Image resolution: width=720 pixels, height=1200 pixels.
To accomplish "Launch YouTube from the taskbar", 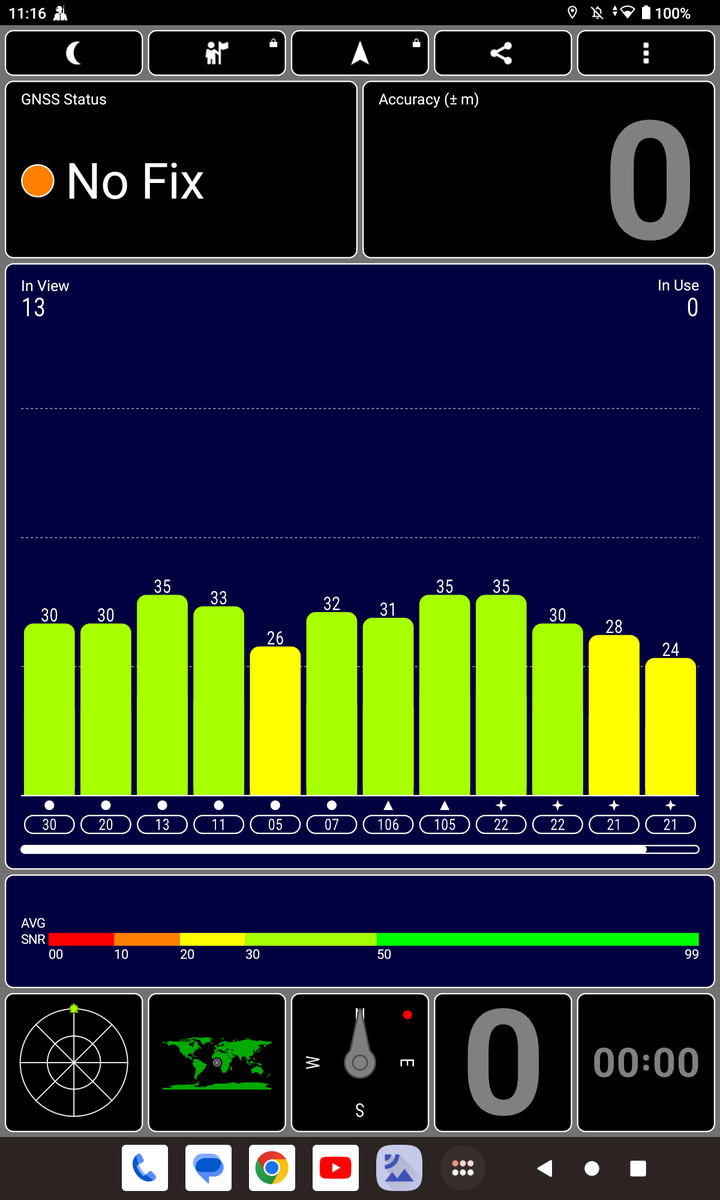I will pos(335,1168).
